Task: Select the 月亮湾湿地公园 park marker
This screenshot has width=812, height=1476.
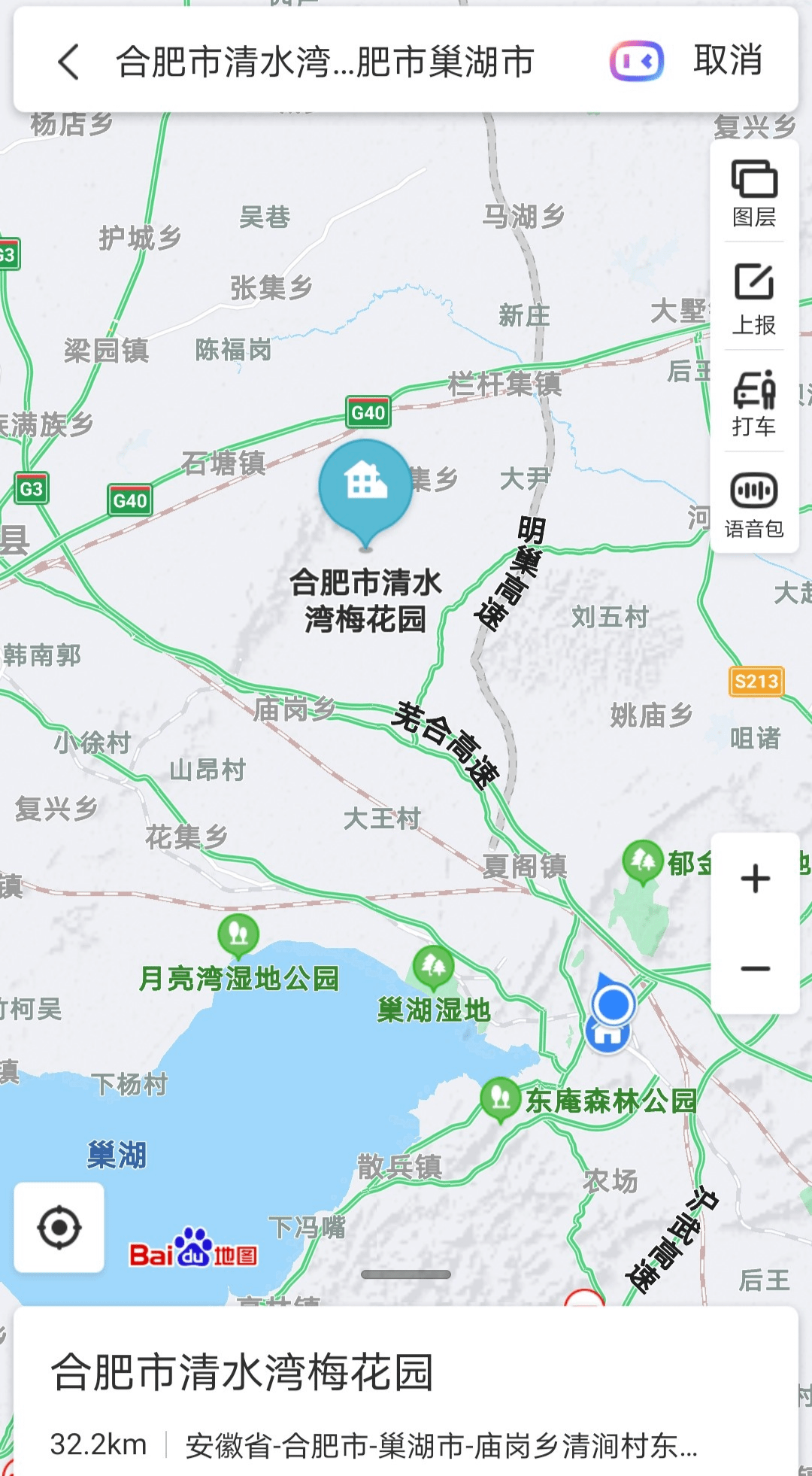Action: (238, 934)
